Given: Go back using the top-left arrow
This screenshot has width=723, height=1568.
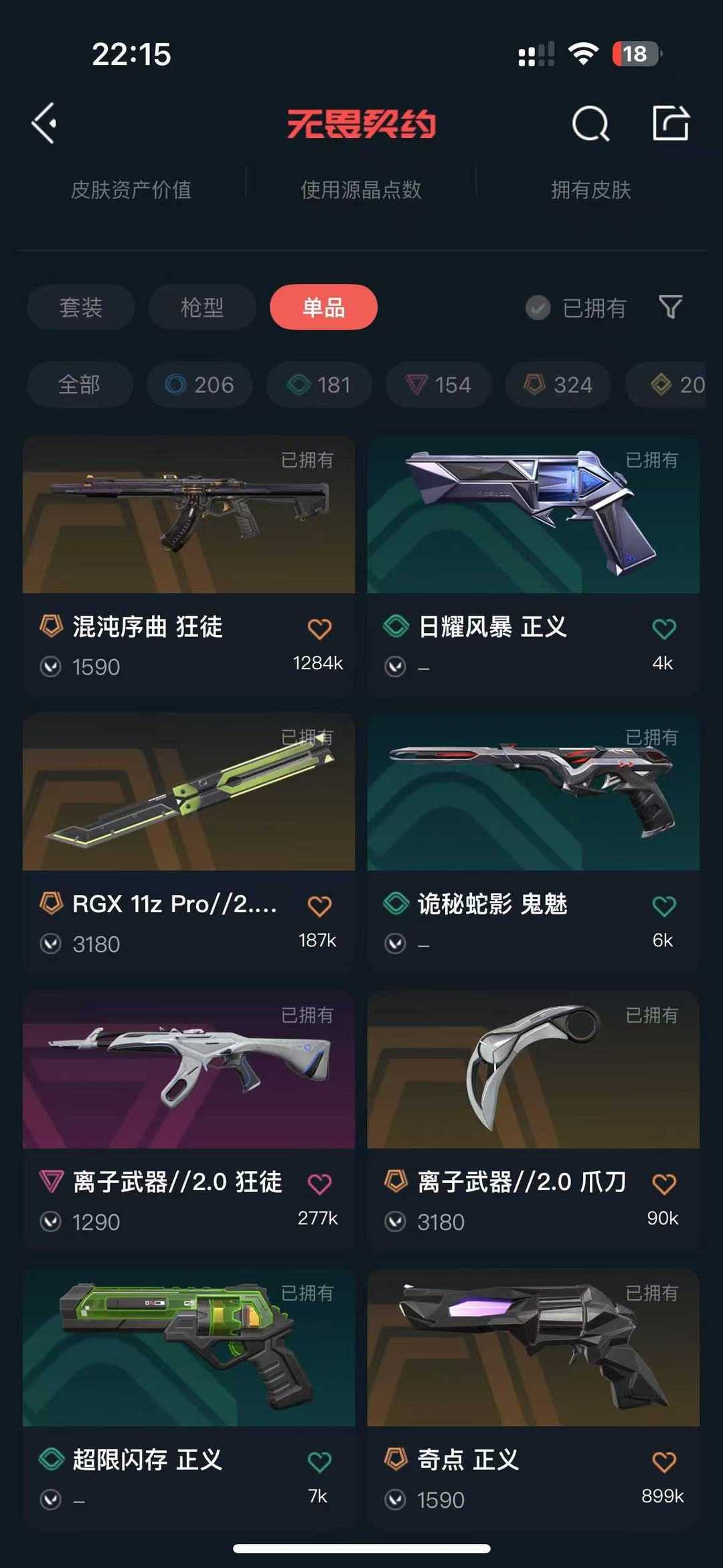Looking at the screenshot, I should point(44,123).
